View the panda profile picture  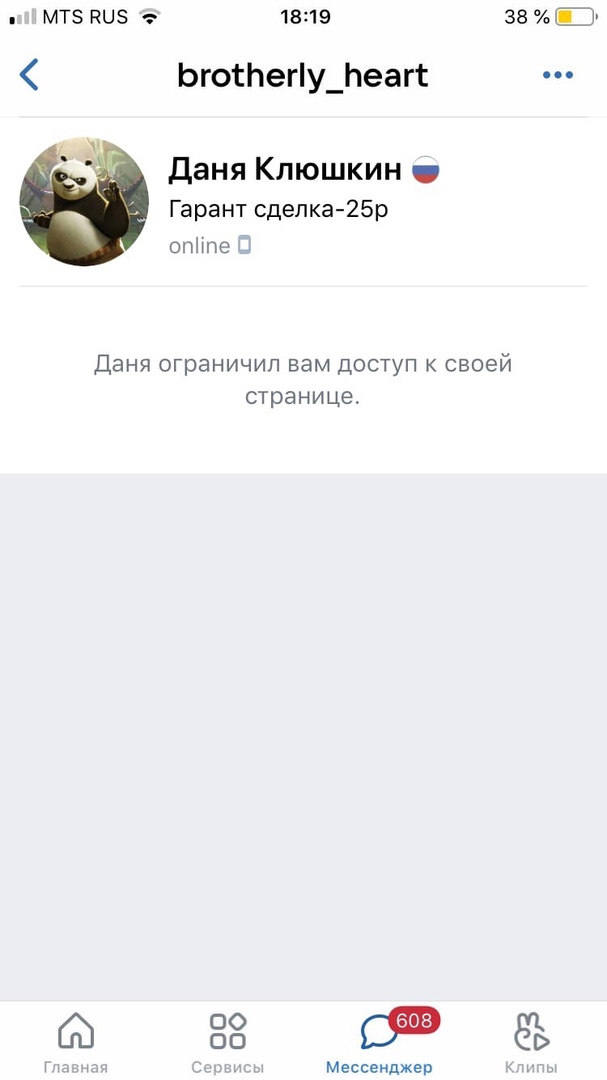click(x=84, y=201)
